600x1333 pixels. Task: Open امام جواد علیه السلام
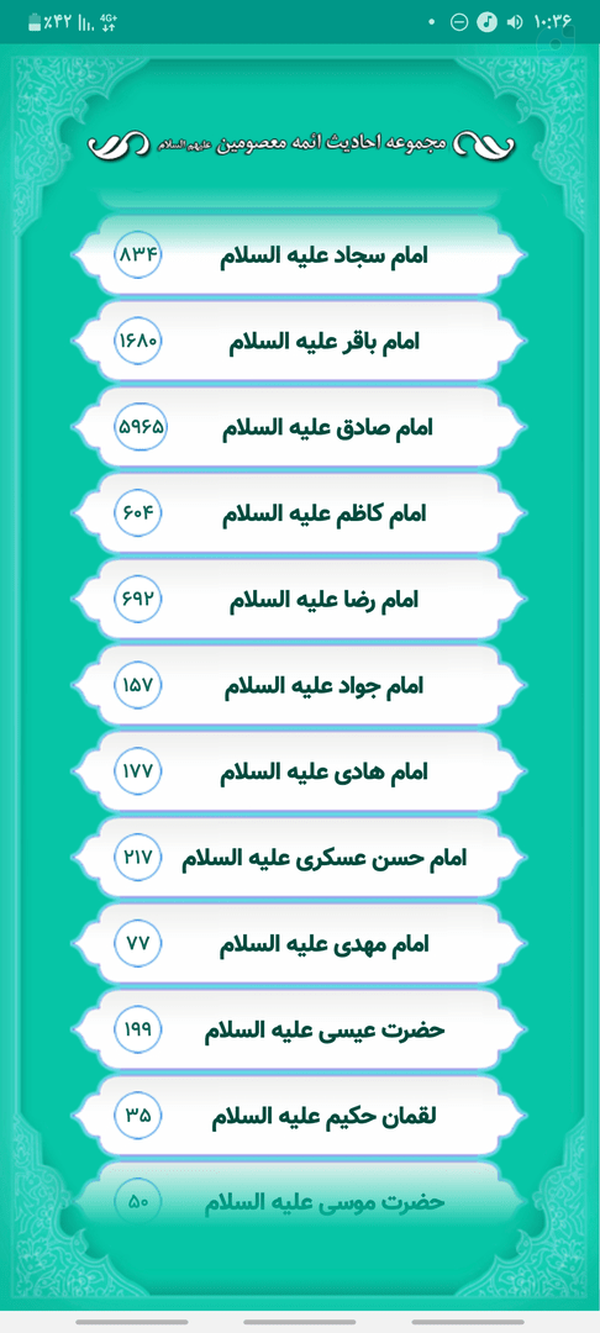[x=299, y=685]
